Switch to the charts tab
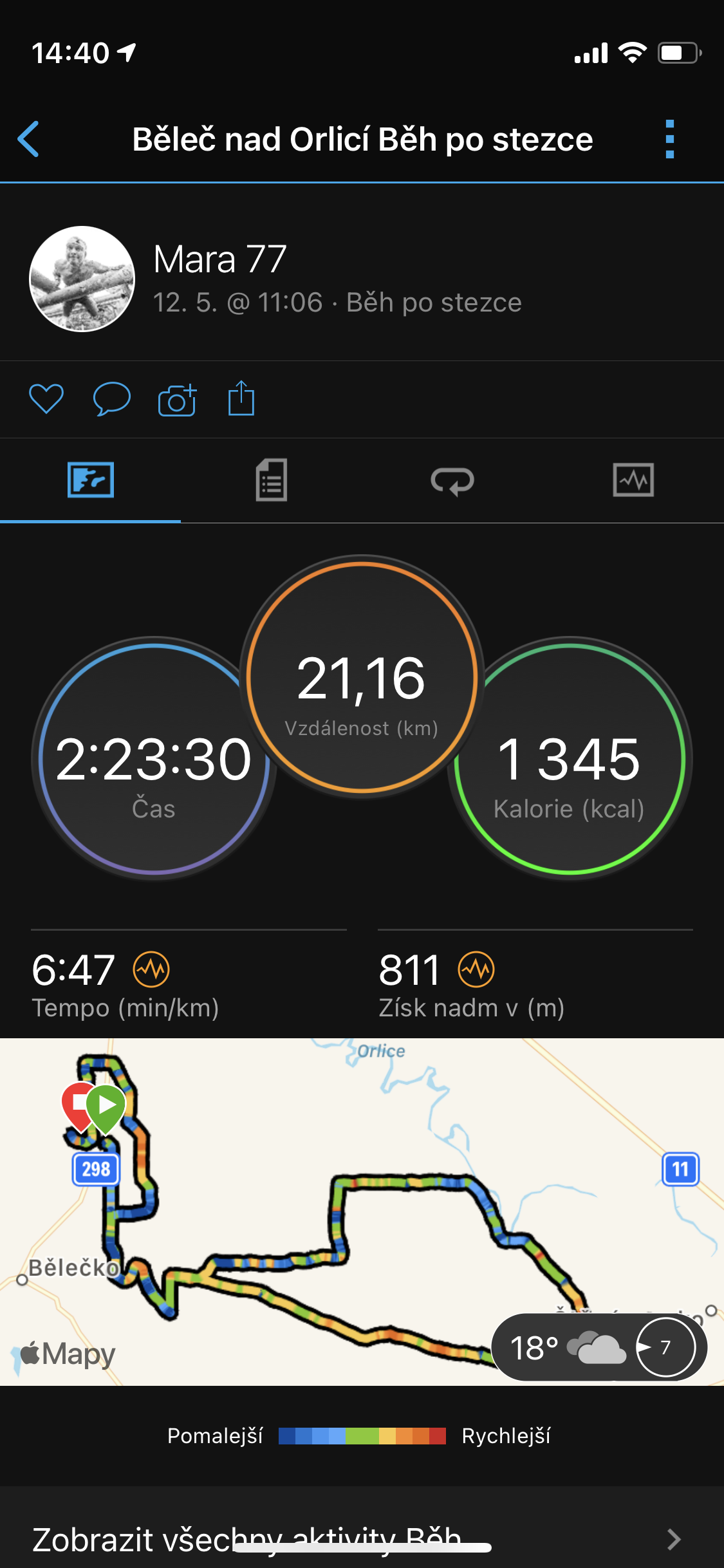Viewport: 724px width, 1568px height. (633, 480)
